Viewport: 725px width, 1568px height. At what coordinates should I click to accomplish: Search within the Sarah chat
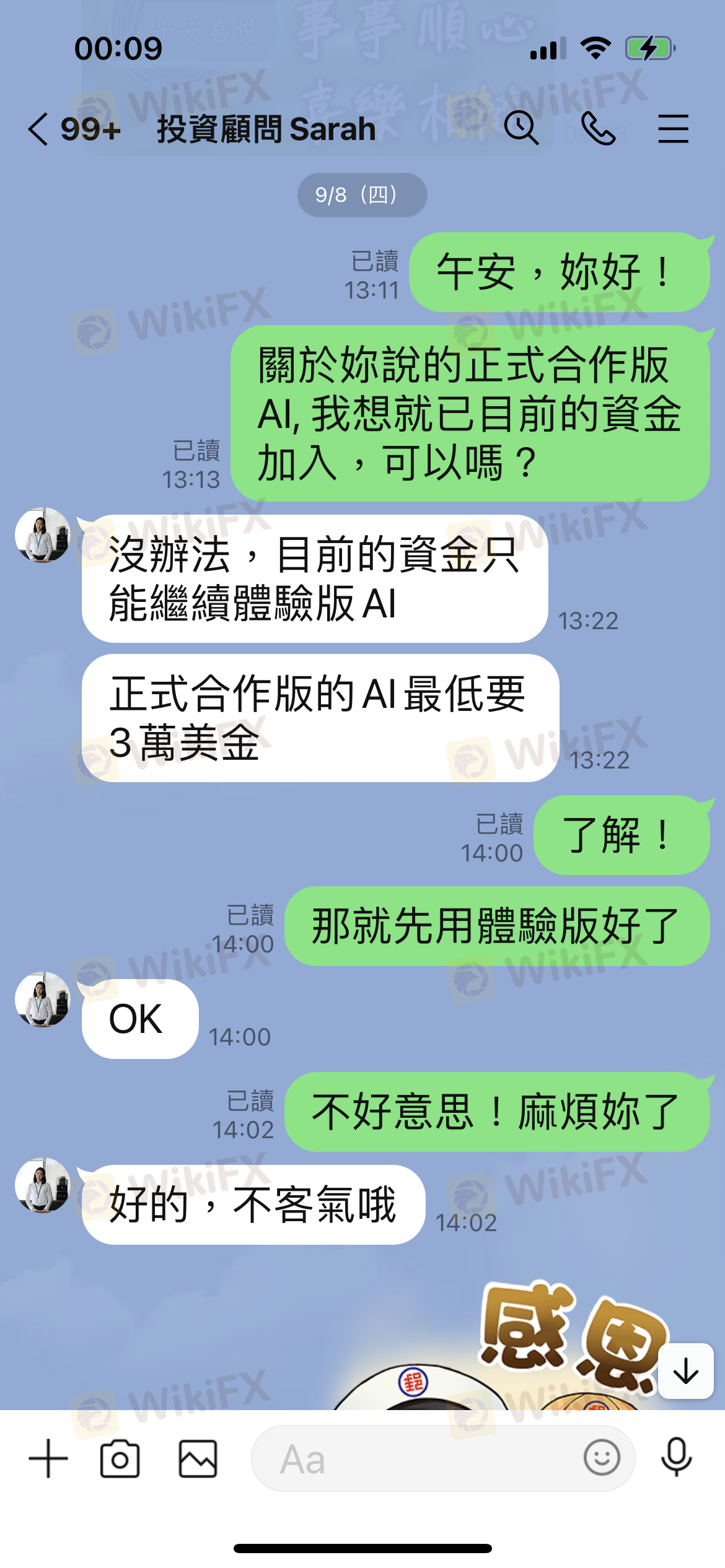coord(521,129)
